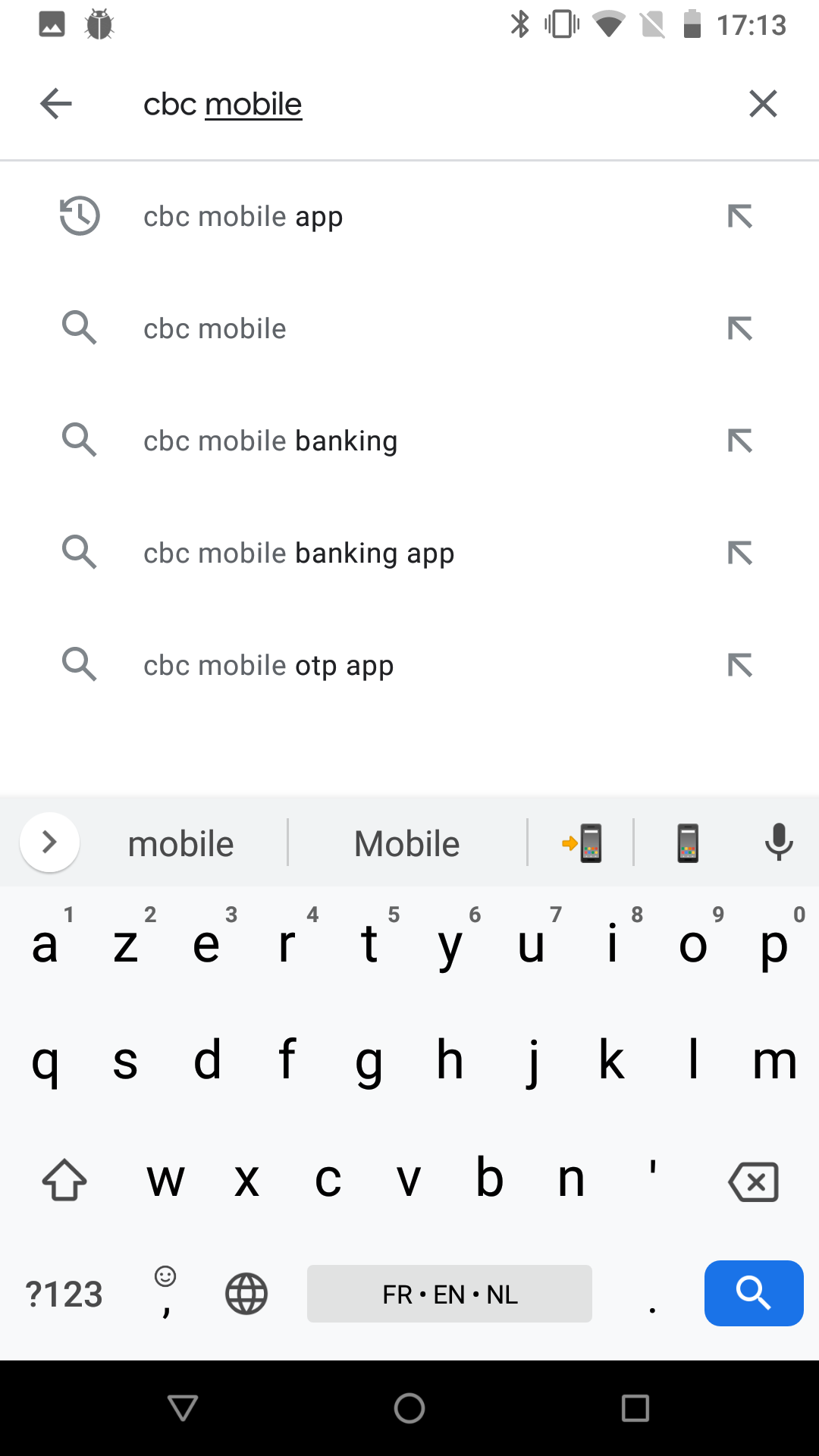Image resolution: width=819 pixels, height=1456 pixels.
Task: Insert 'cbc mobile banking' using its arrow icon
Action: pos(739,441)
